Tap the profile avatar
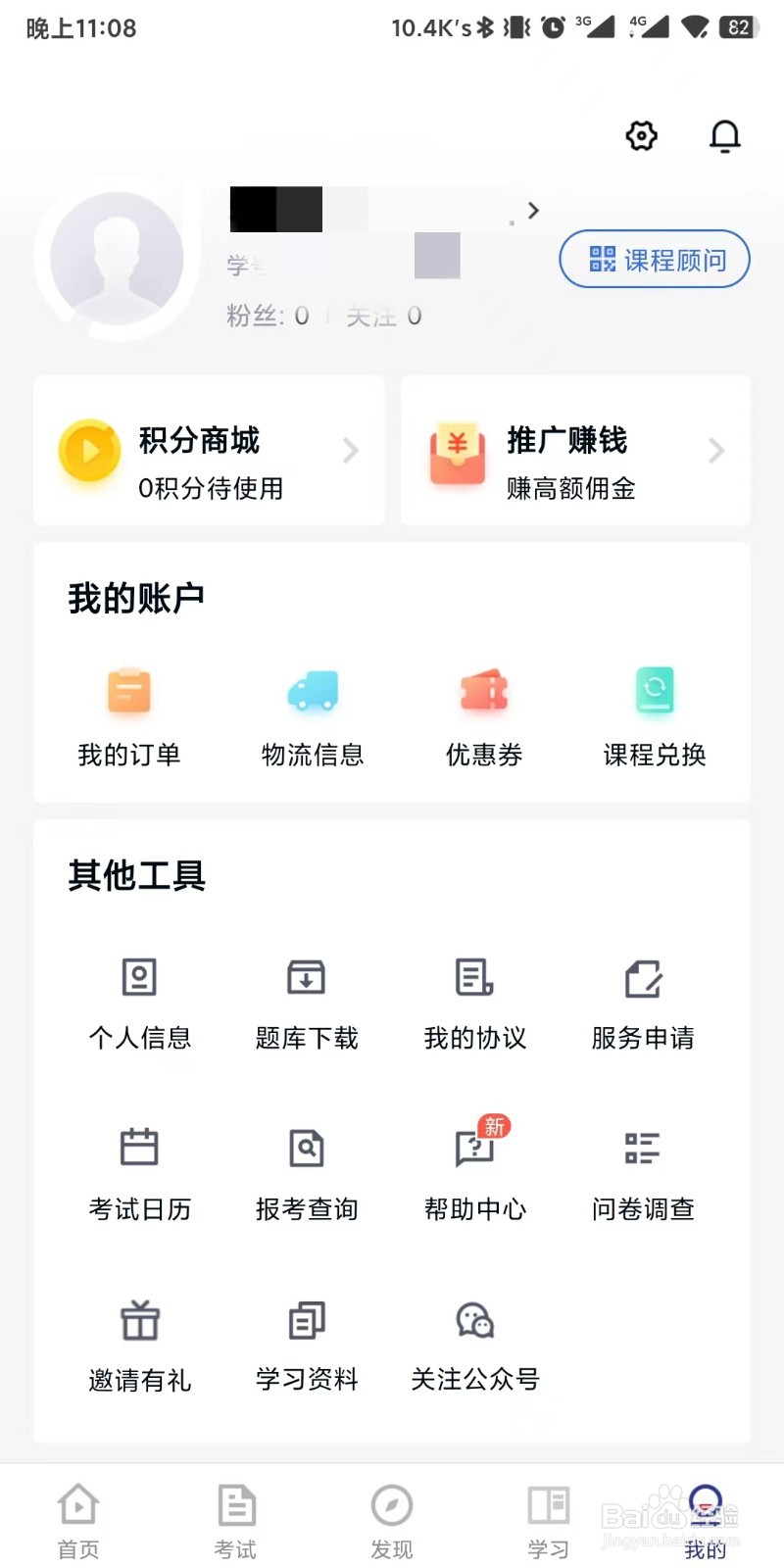784x1568 pixels. coord(118,259)
